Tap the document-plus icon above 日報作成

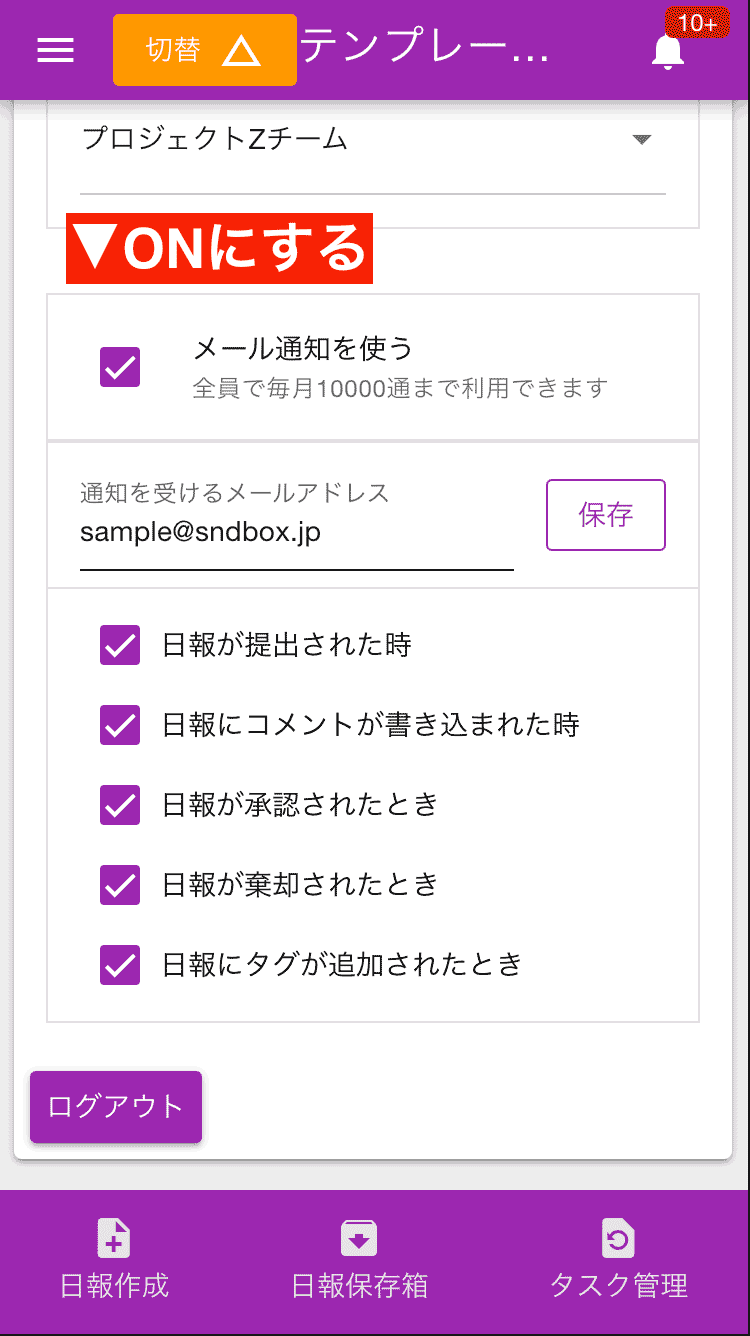113,1237
